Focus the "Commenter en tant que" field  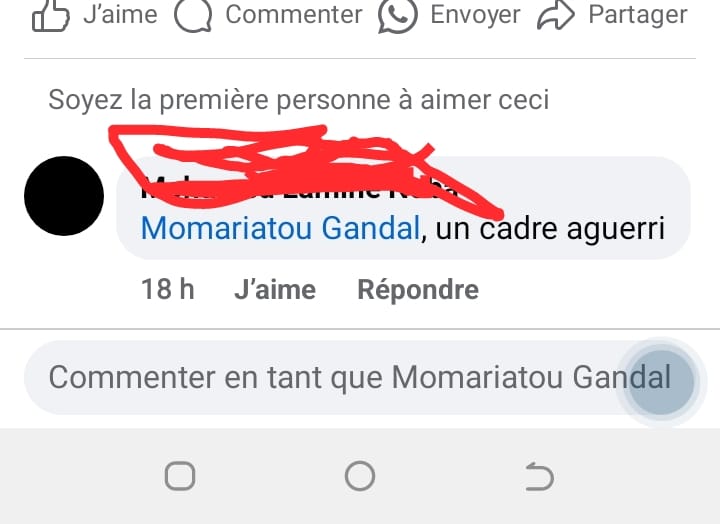click(320, 378)
